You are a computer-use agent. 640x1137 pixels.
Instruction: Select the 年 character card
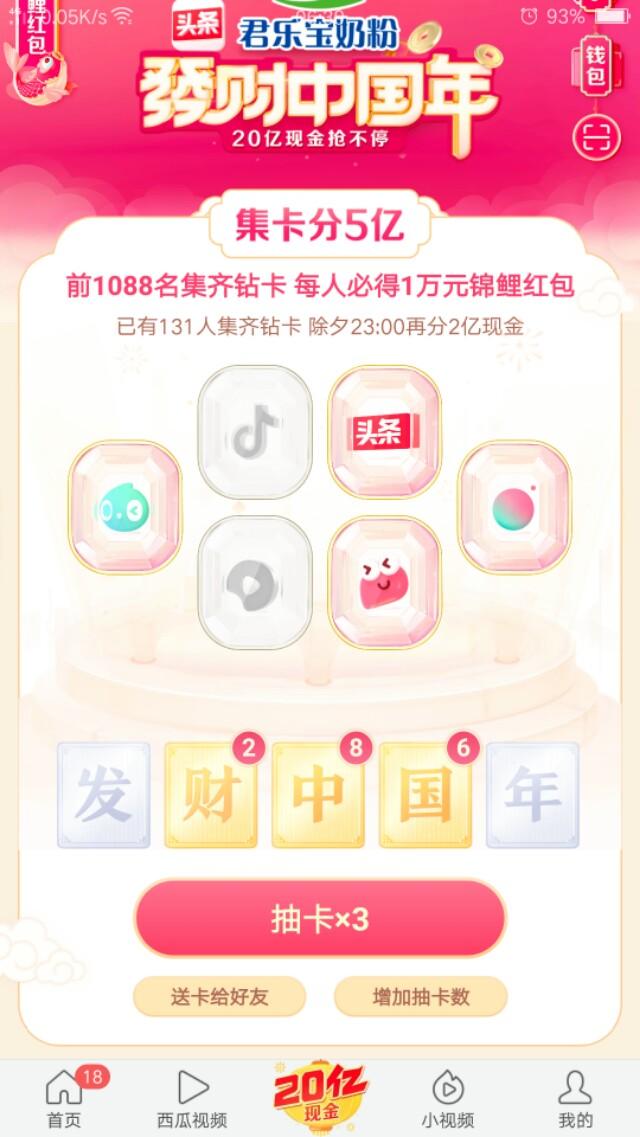pyautogui.click(x=532, y=795)
